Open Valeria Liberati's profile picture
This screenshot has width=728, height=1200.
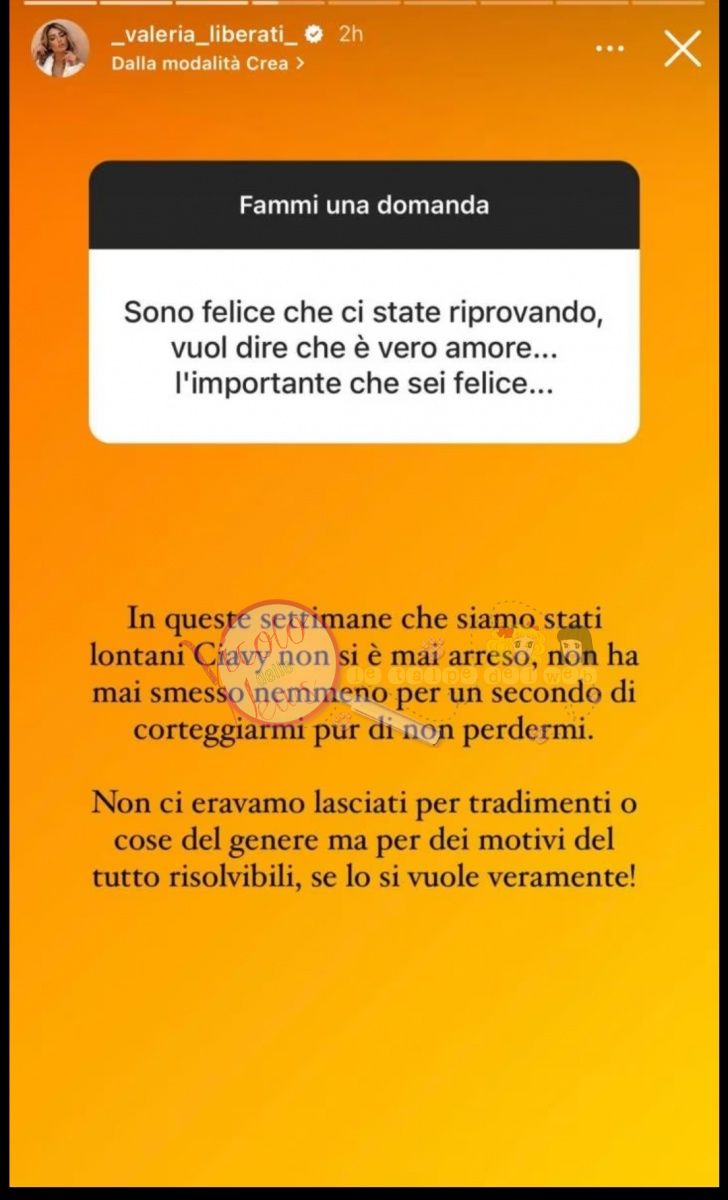[61, 47]
